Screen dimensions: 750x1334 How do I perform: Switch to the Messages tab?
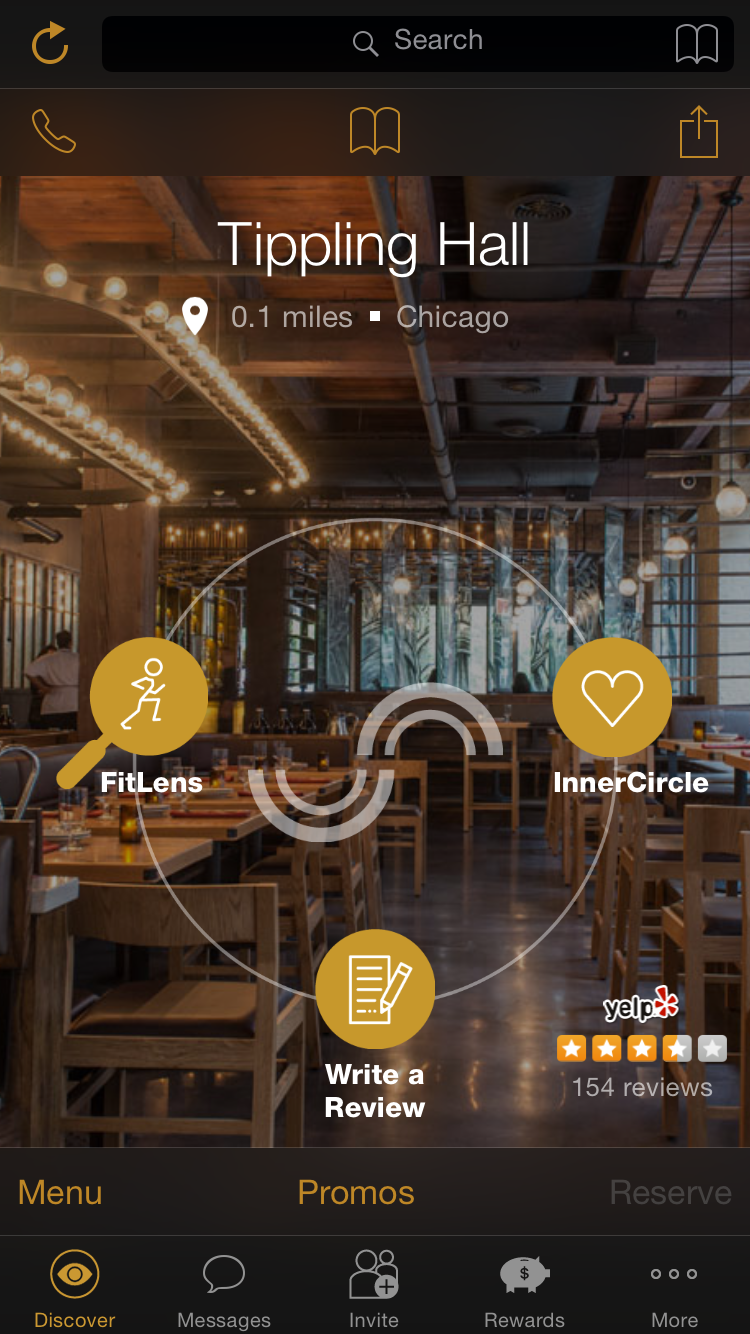coord(224,1288)
